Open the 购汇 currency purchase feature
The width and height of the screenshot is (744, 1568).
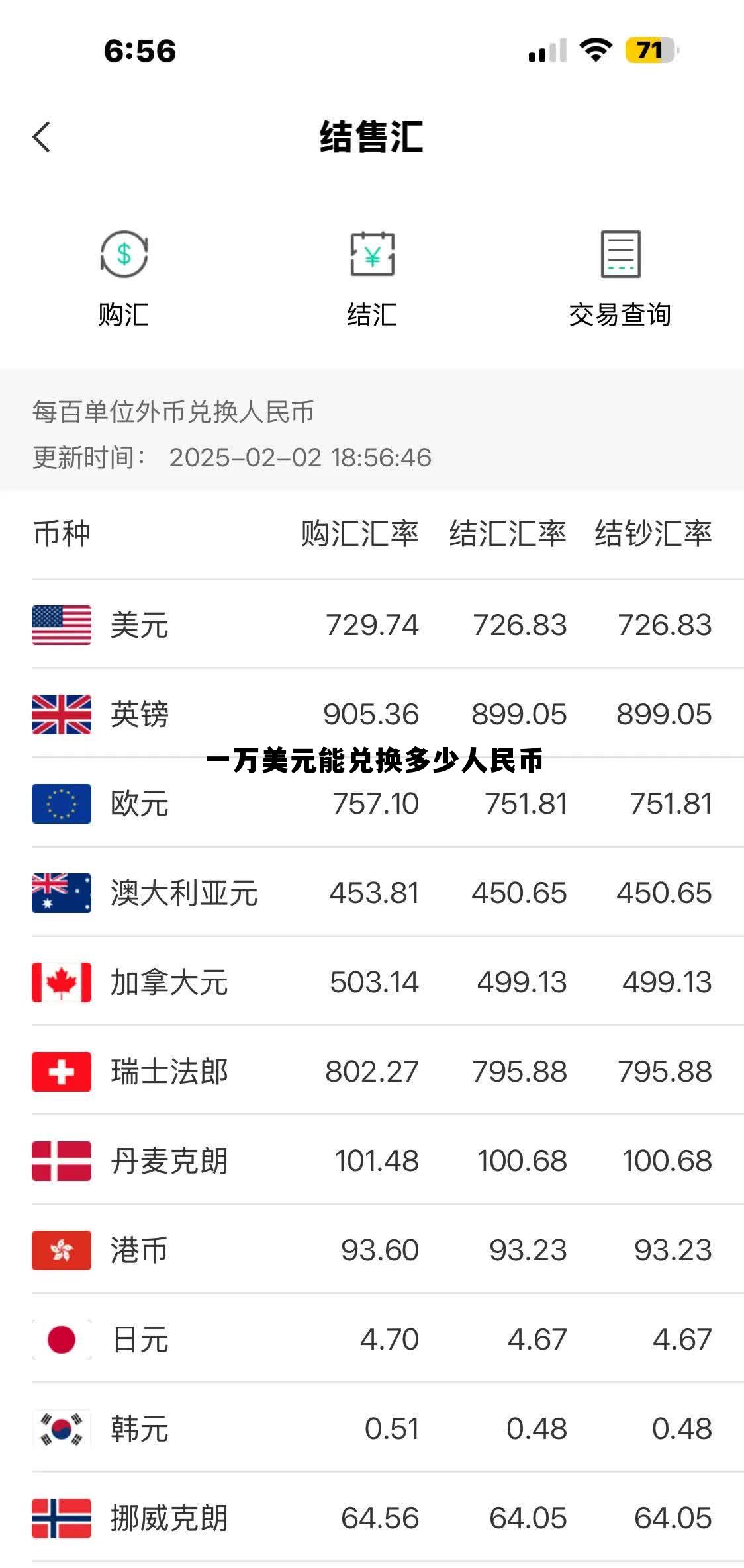(x=123, y=278)
